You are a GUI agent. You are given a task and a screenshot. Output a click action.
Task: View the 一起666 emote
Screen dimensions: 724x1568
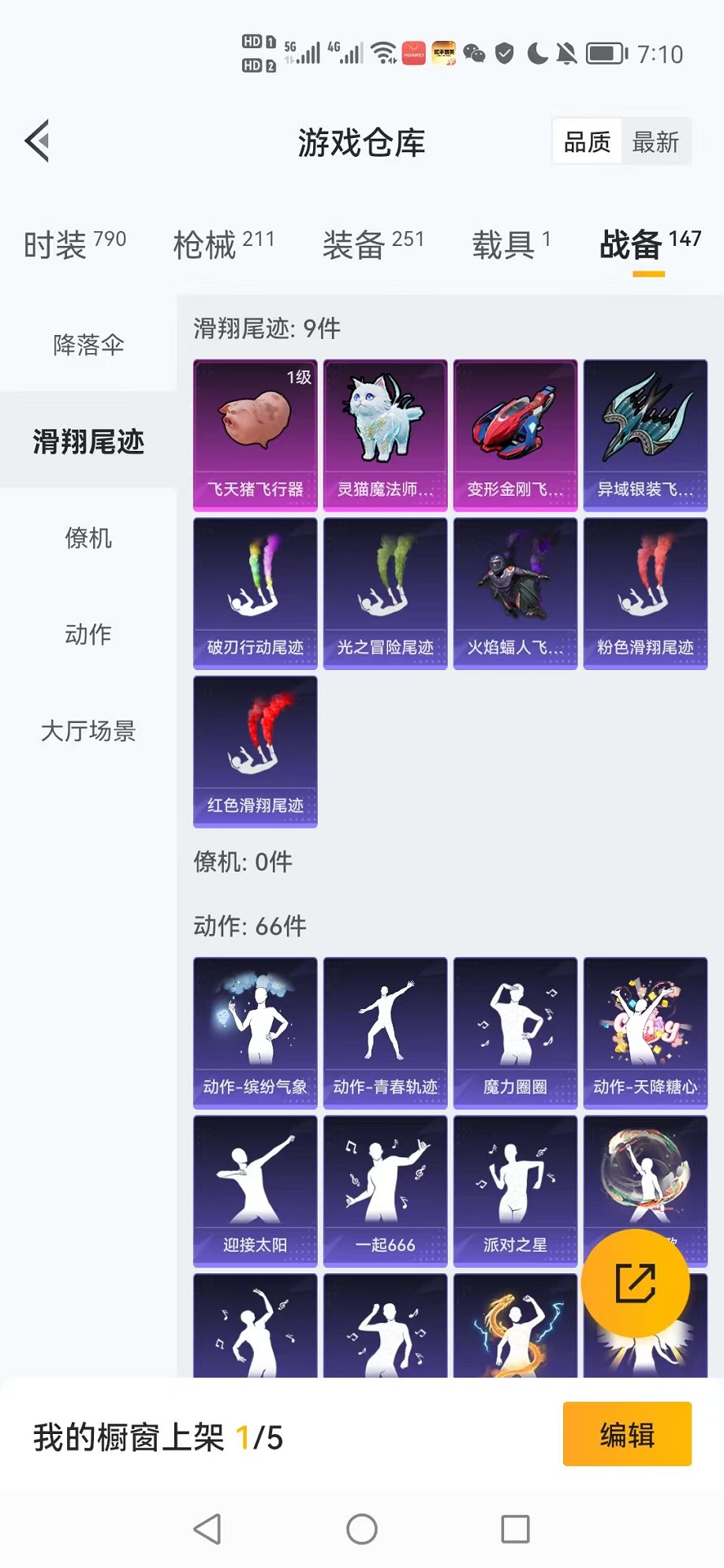386,1190
